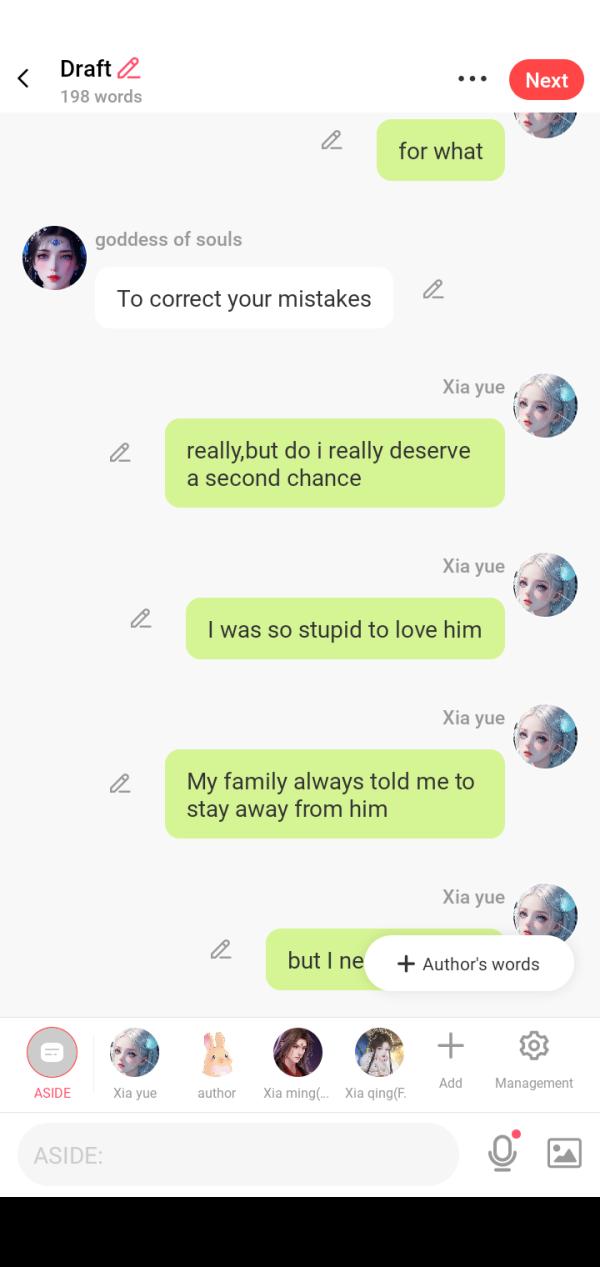Edit the "do i really deserve" message

(x=120, y=453)
